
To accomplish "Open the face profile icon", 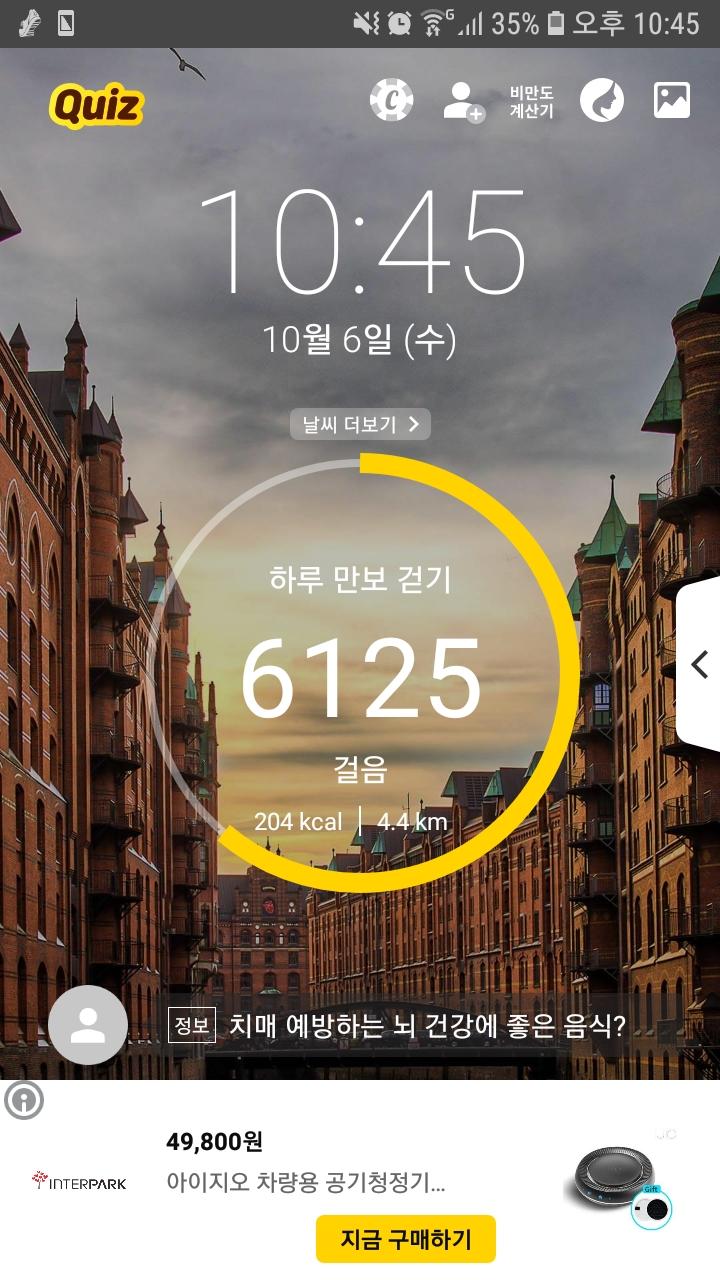I will (x=602, y=100).
